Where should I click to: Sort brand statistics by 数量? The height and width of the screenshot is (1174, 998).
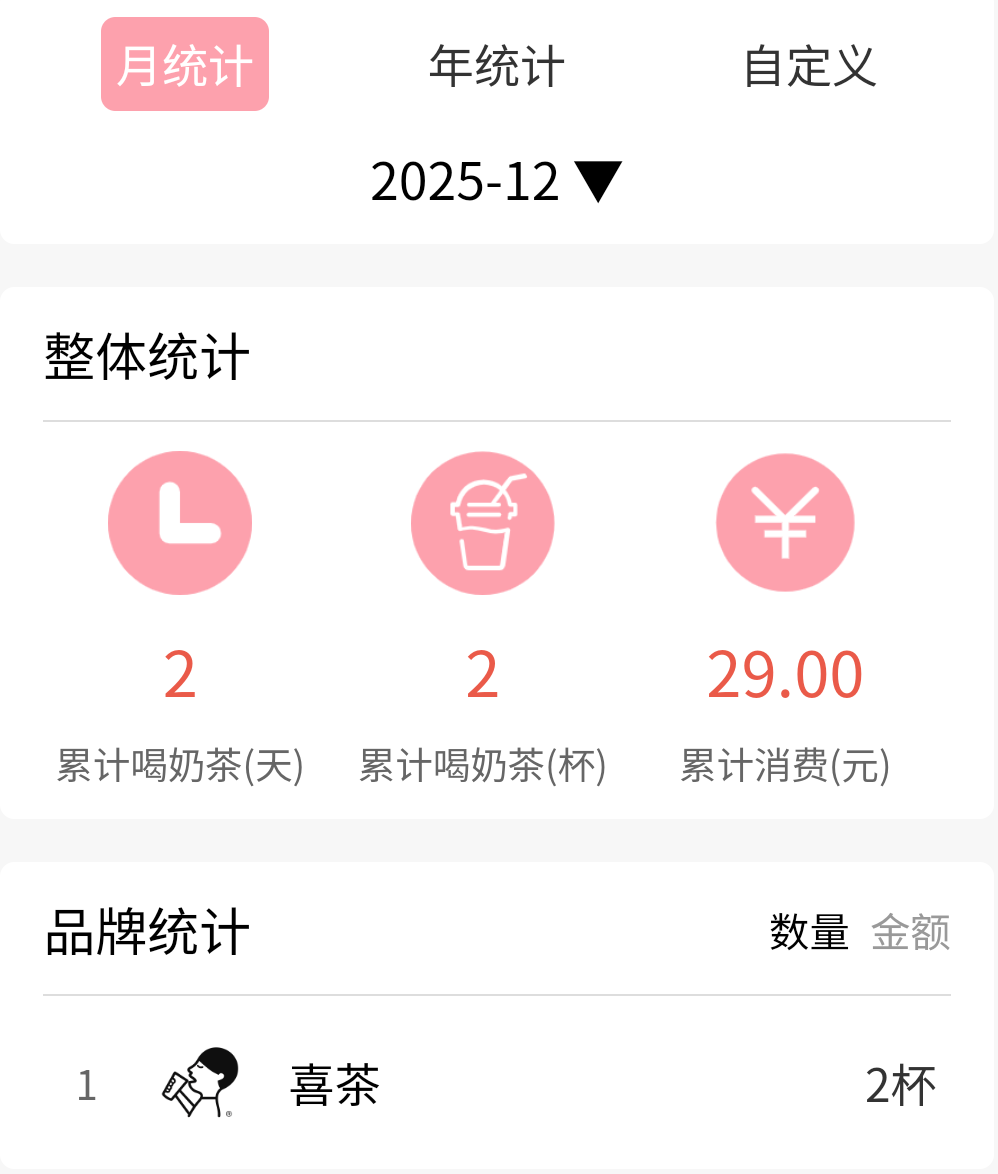pyautogui.click(x=809, y=932)
